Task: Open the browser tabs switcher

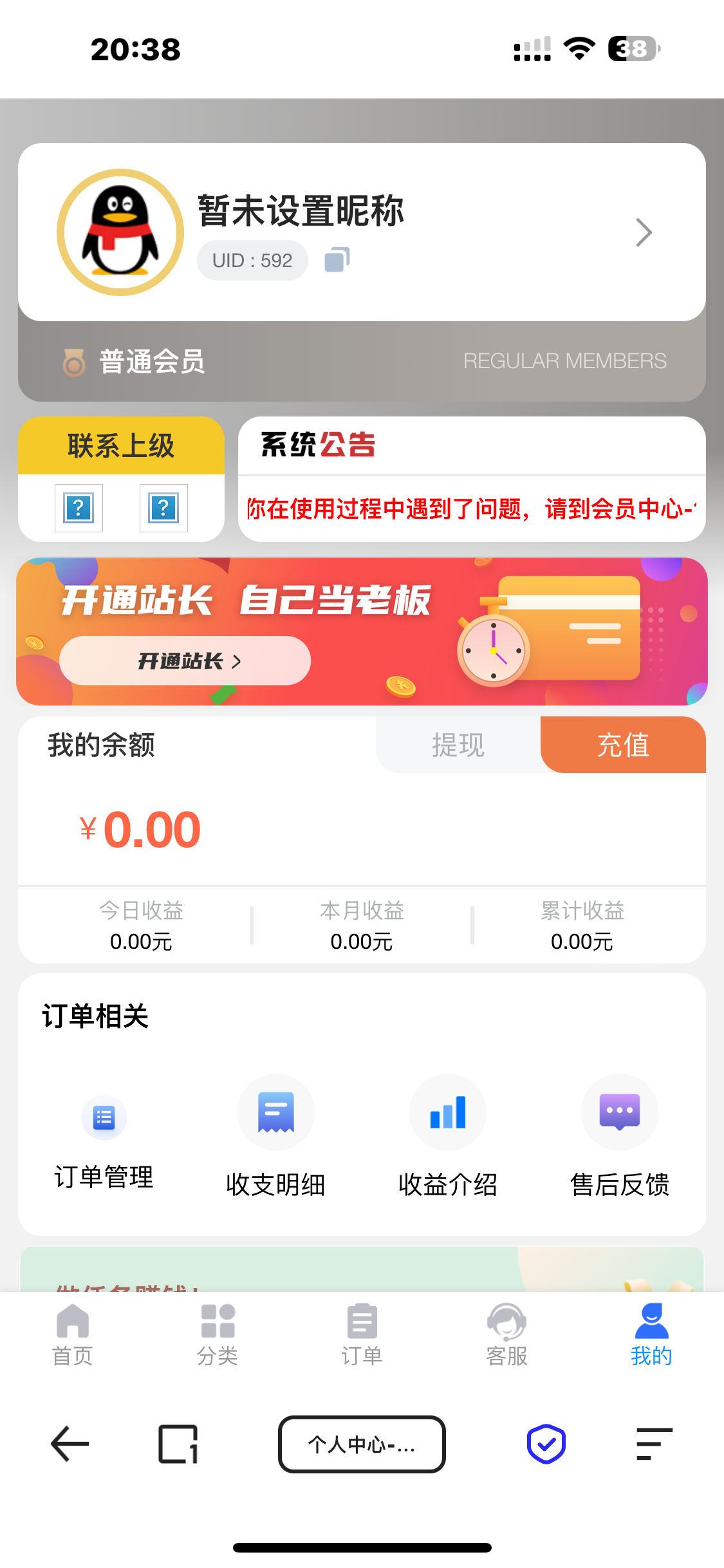Action: [x=178, y=1444]
